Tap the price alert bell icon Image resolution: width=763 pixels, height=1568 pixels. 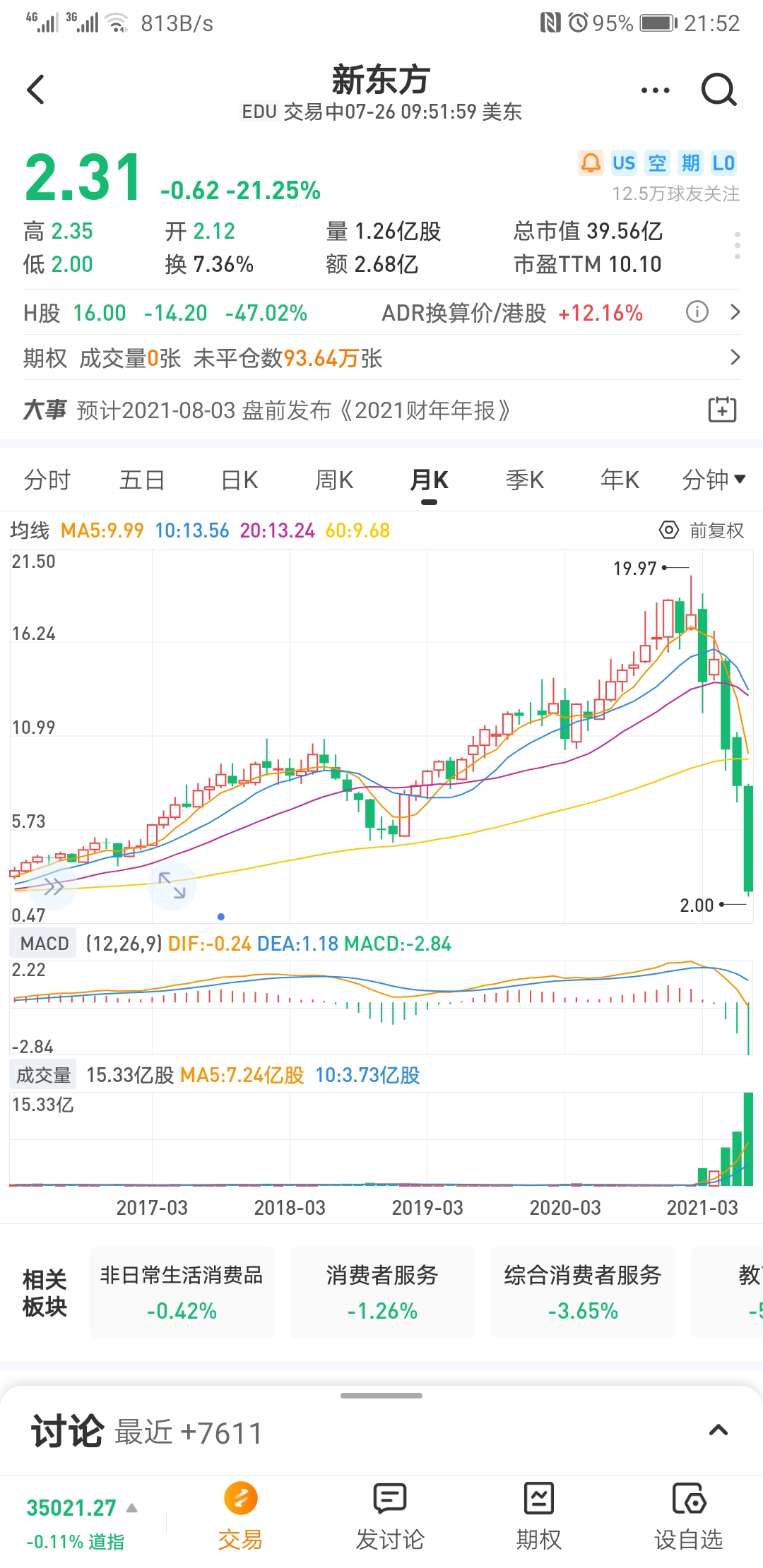point(591,163)
